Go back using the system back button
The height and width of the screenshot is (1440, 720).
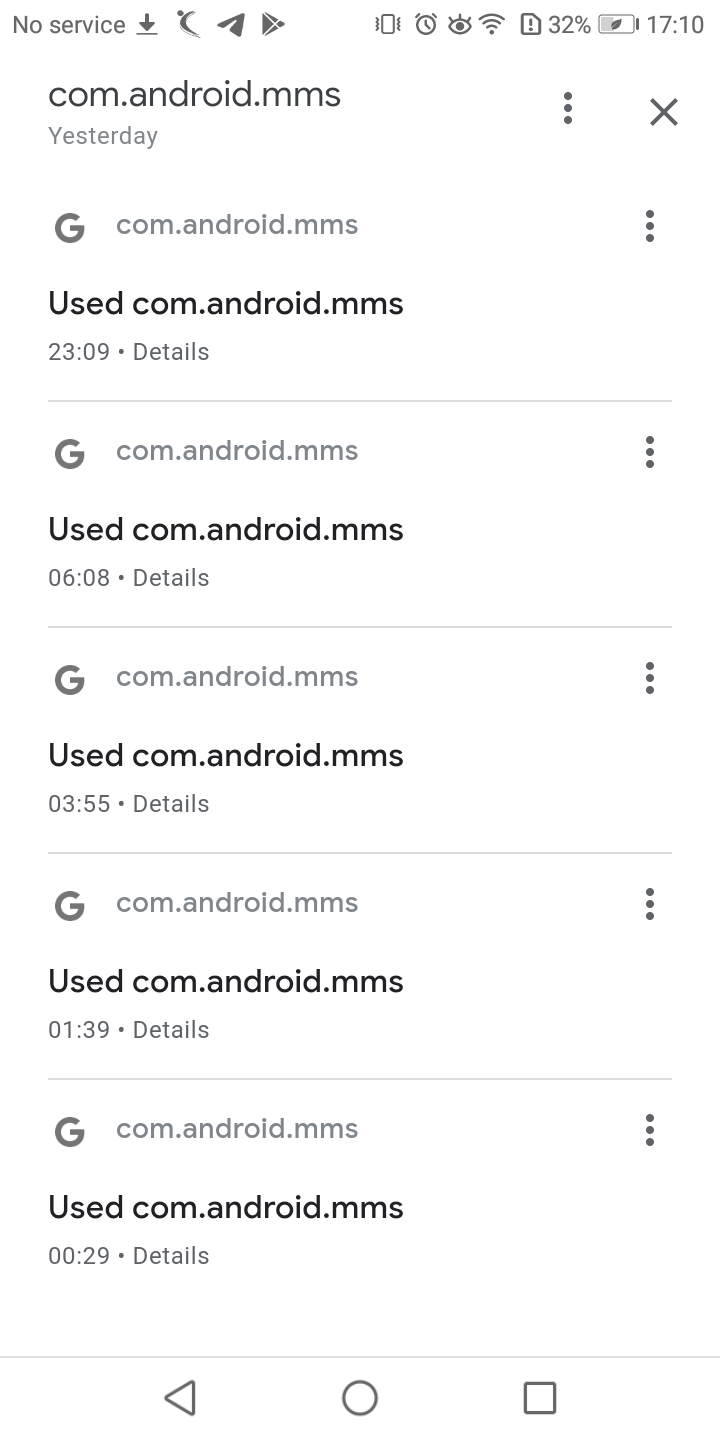(x=180, y=1397)
